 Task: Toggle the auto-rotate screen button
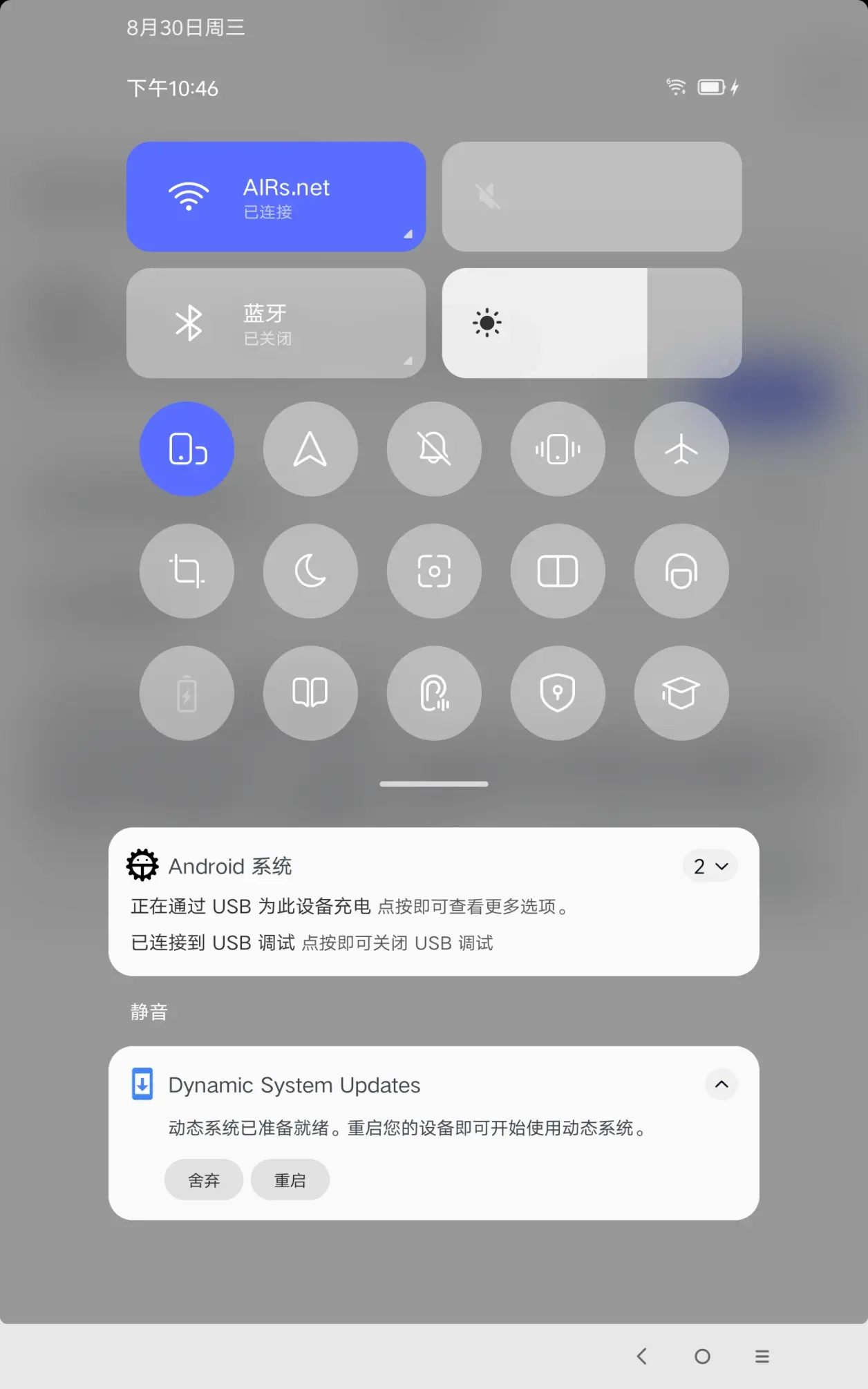pyautogui.click(x=187, y=449)
